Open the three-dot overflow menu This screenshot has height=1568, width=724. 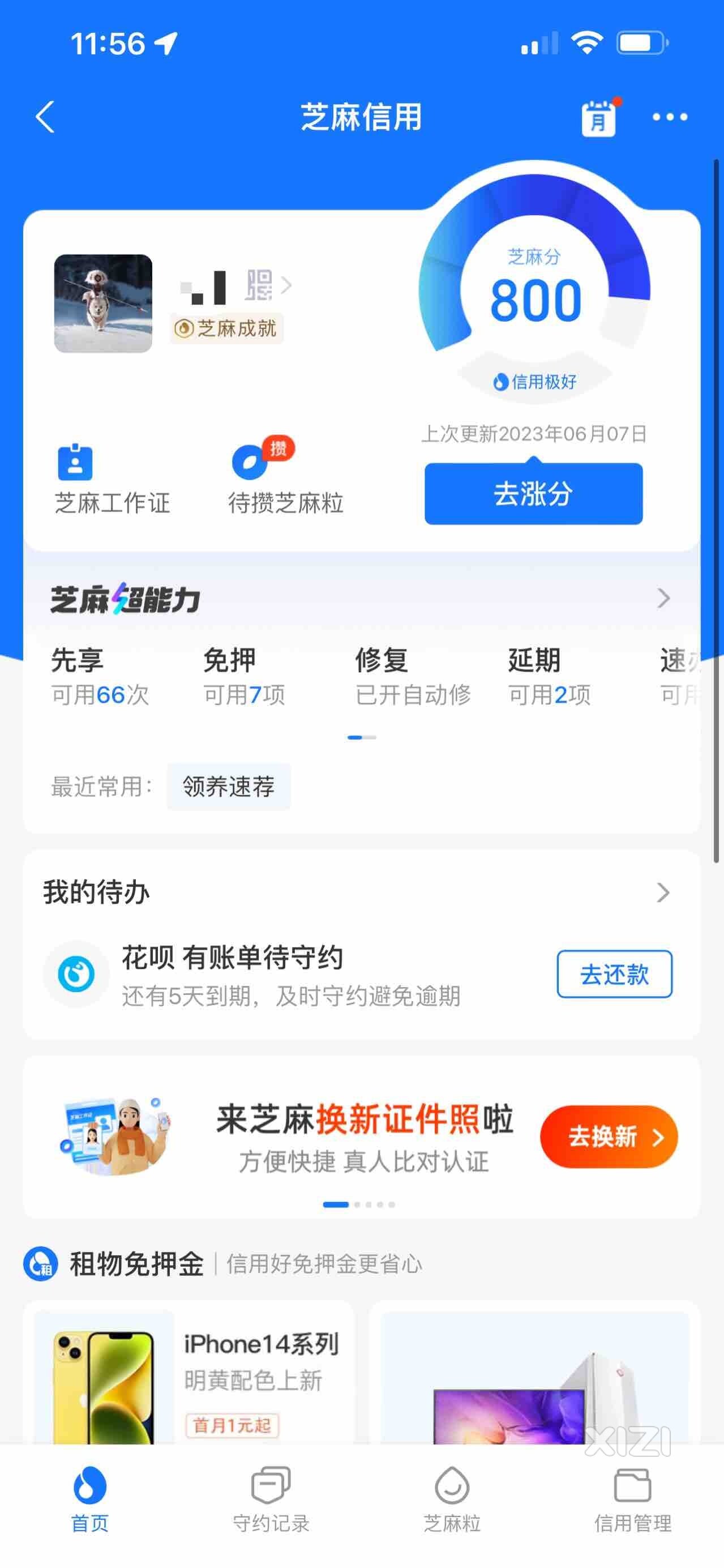[x=669, y=117]
